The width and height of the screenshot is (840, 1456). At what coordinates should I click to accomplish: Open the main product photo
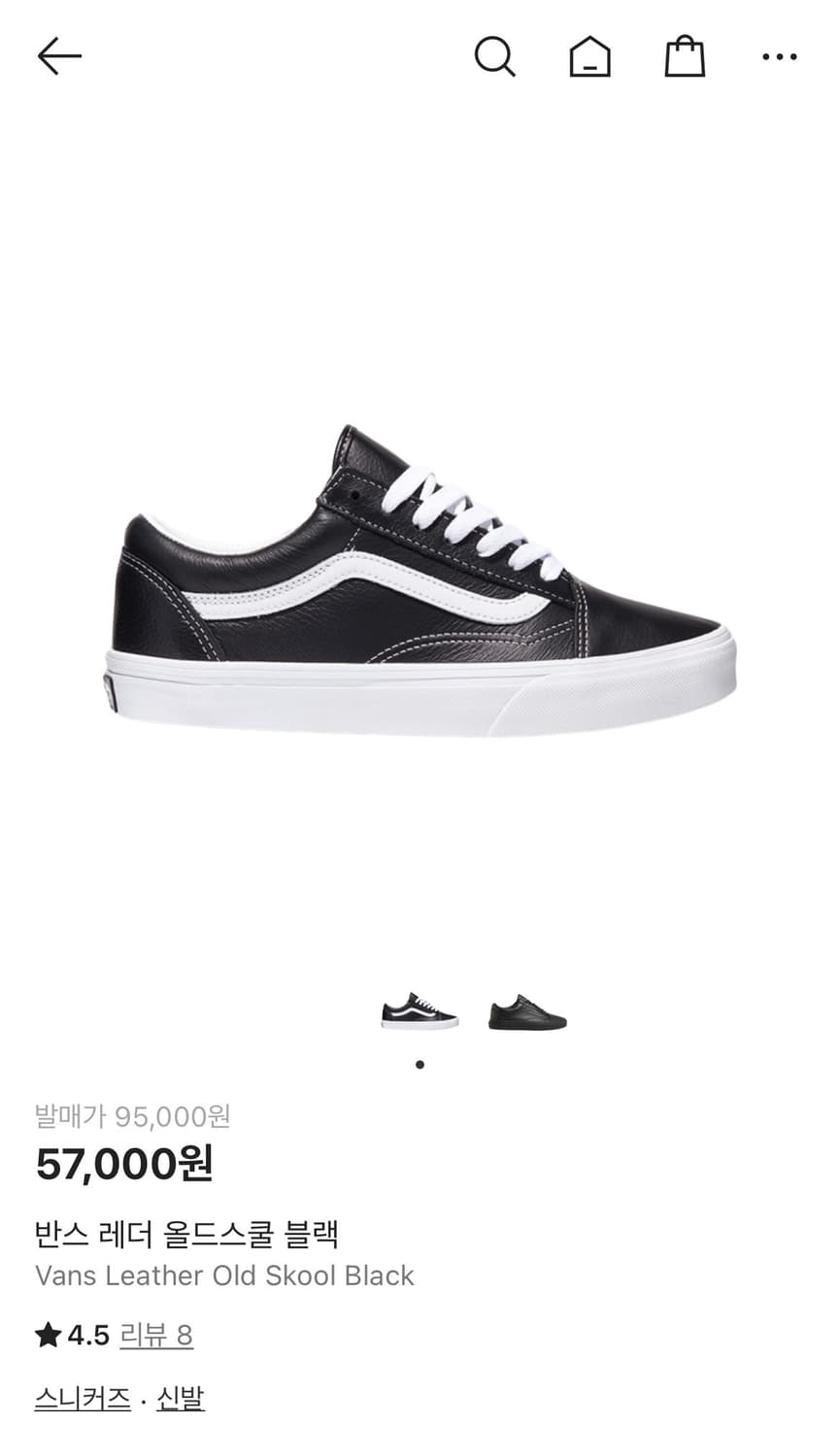(420, 582)
